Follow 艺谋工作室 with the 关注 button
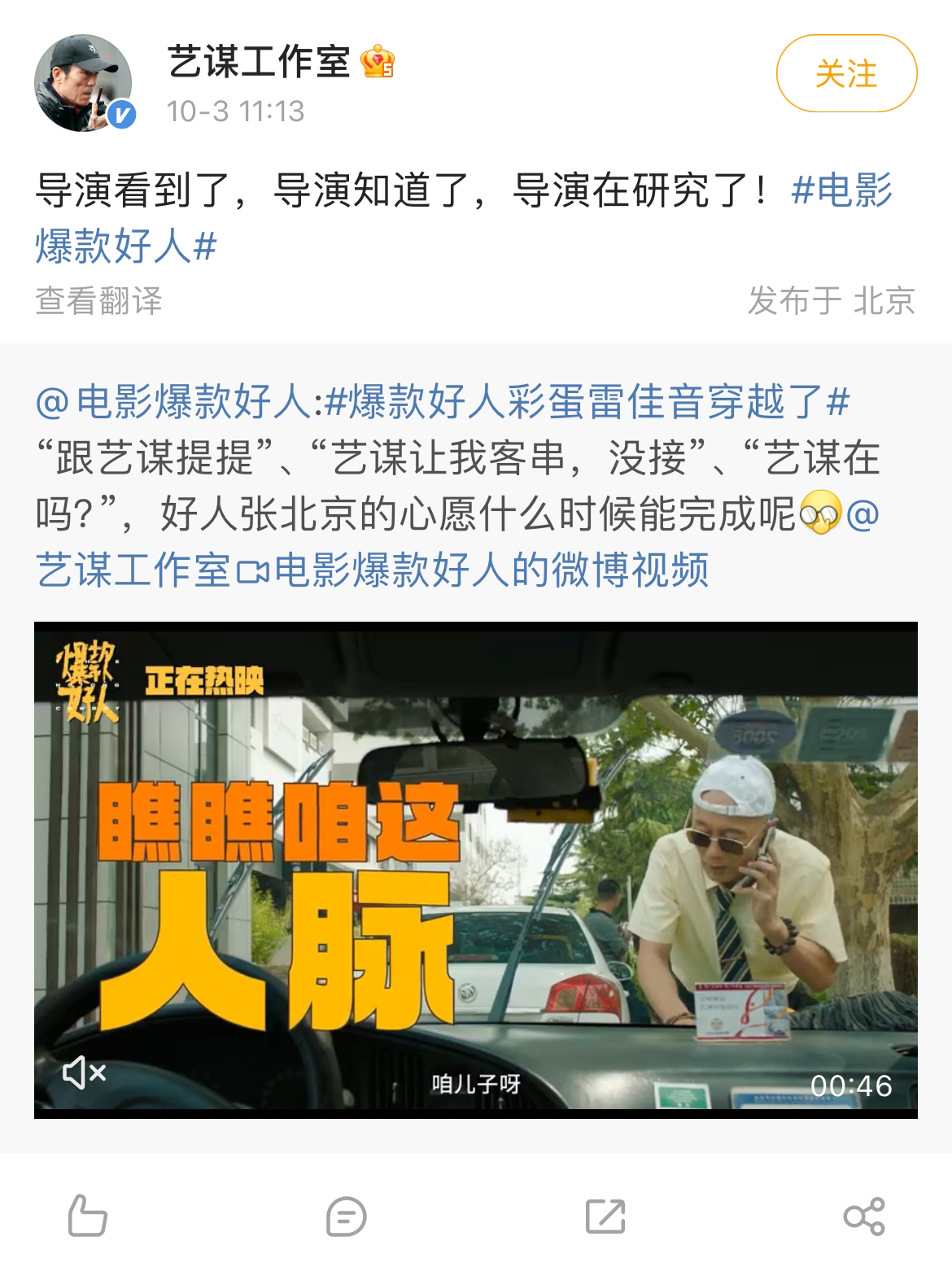Image resolution: width=952 pixels, height=1280 pixels. click(846, 74)
